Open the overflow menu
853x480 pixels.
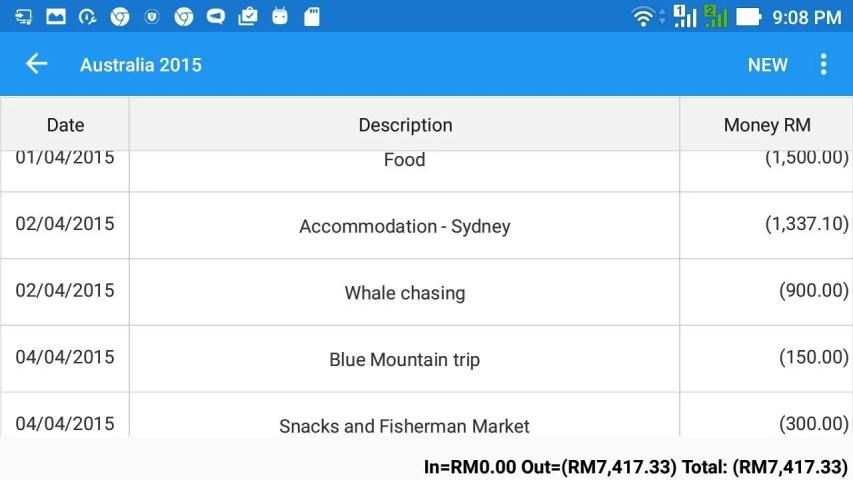[823, 65]
